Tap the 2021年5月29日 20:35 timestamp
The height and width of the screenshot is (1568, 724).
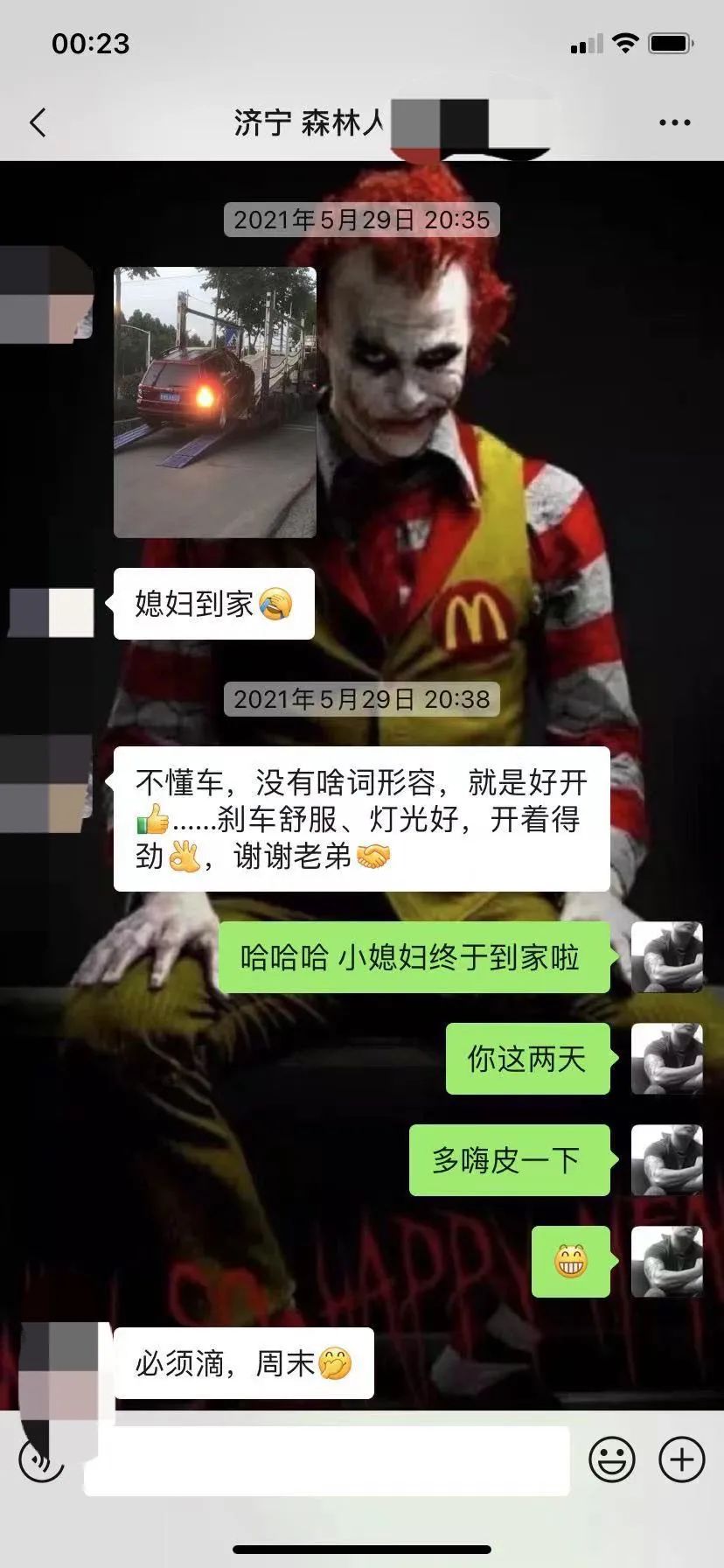click(x=361, y=220)
